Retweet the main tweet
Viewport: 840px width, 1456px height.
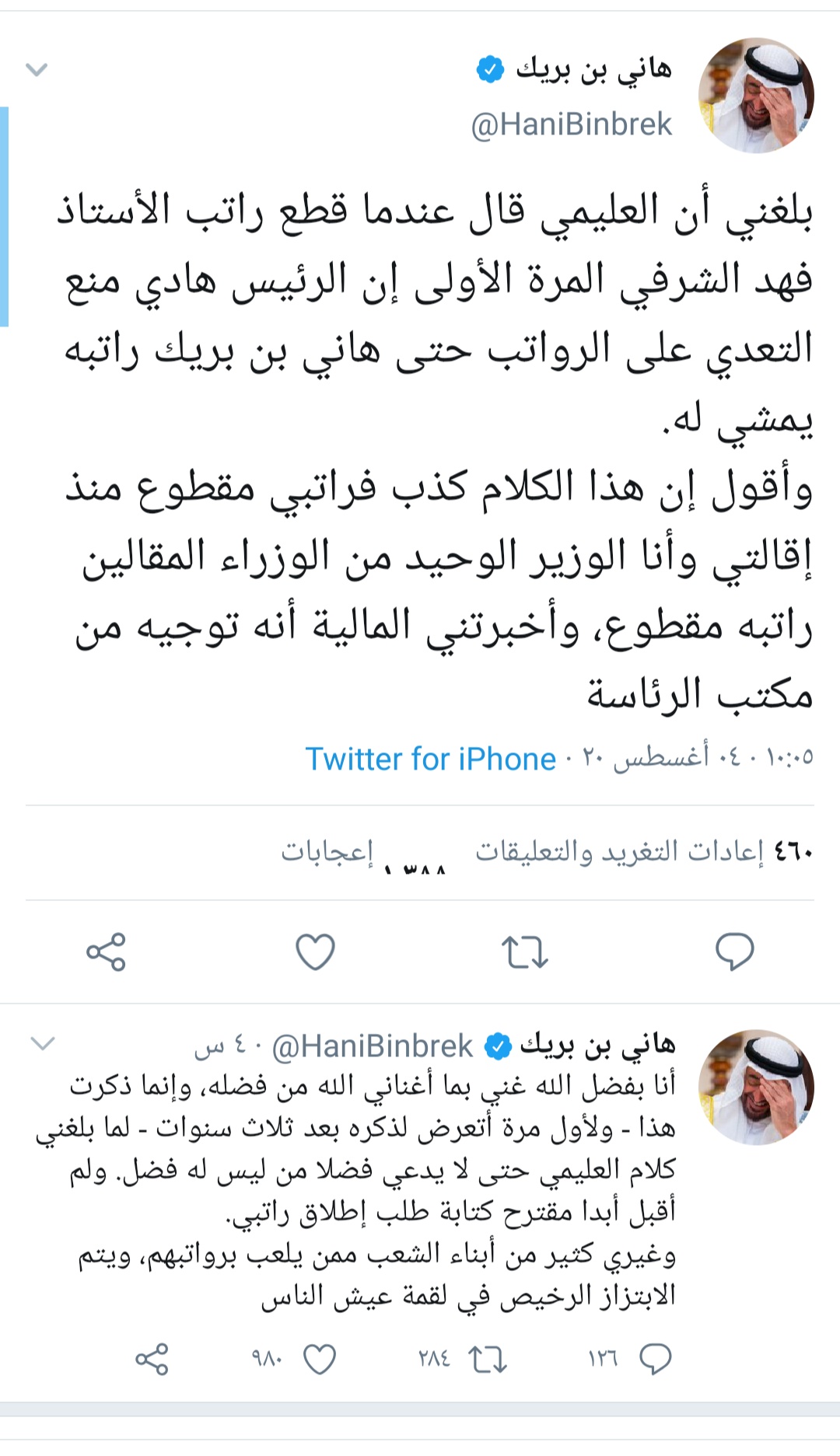(x=525, y=951)
